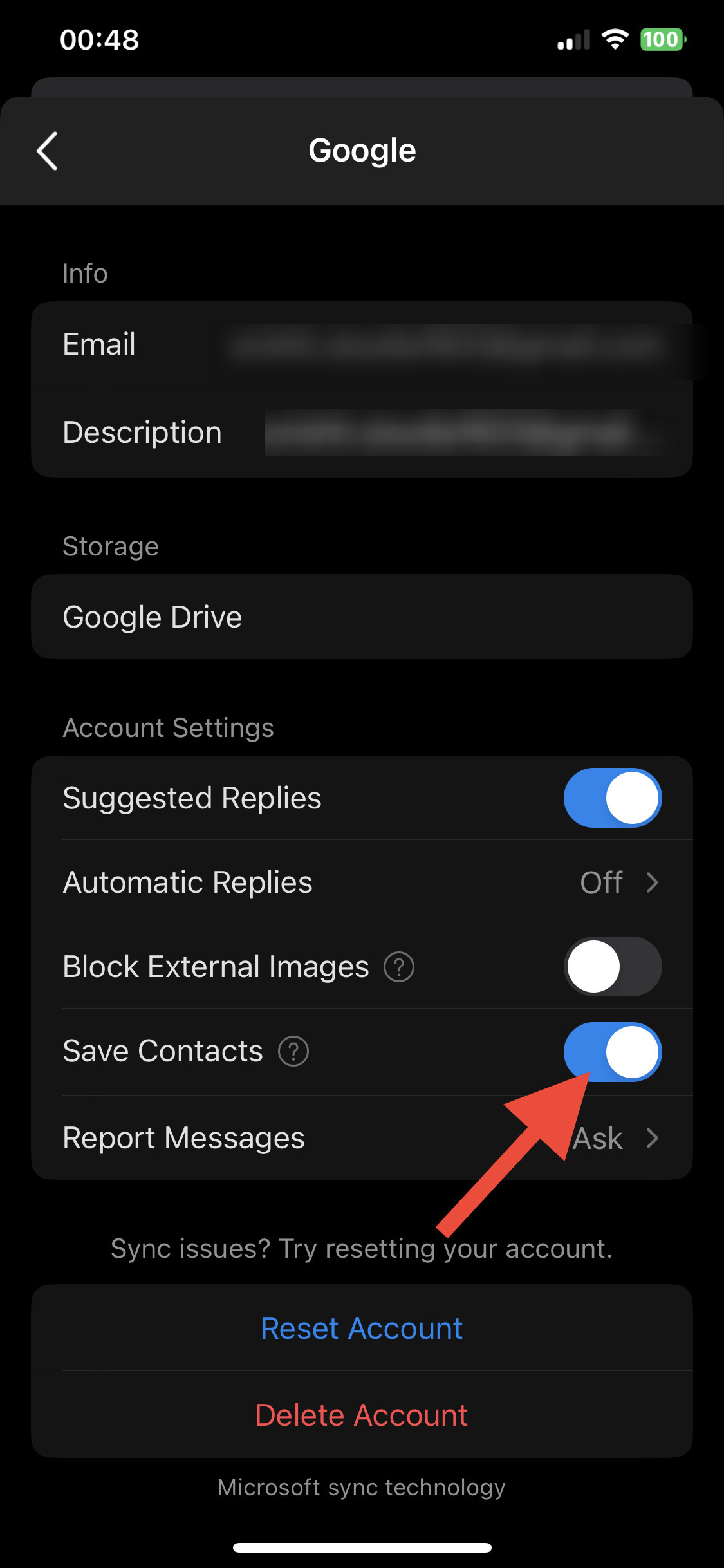Enable Block External Images
Image resolution: width=724 pixels, height=1568 pixels.
pyautogui.click(x=613, y=966)
